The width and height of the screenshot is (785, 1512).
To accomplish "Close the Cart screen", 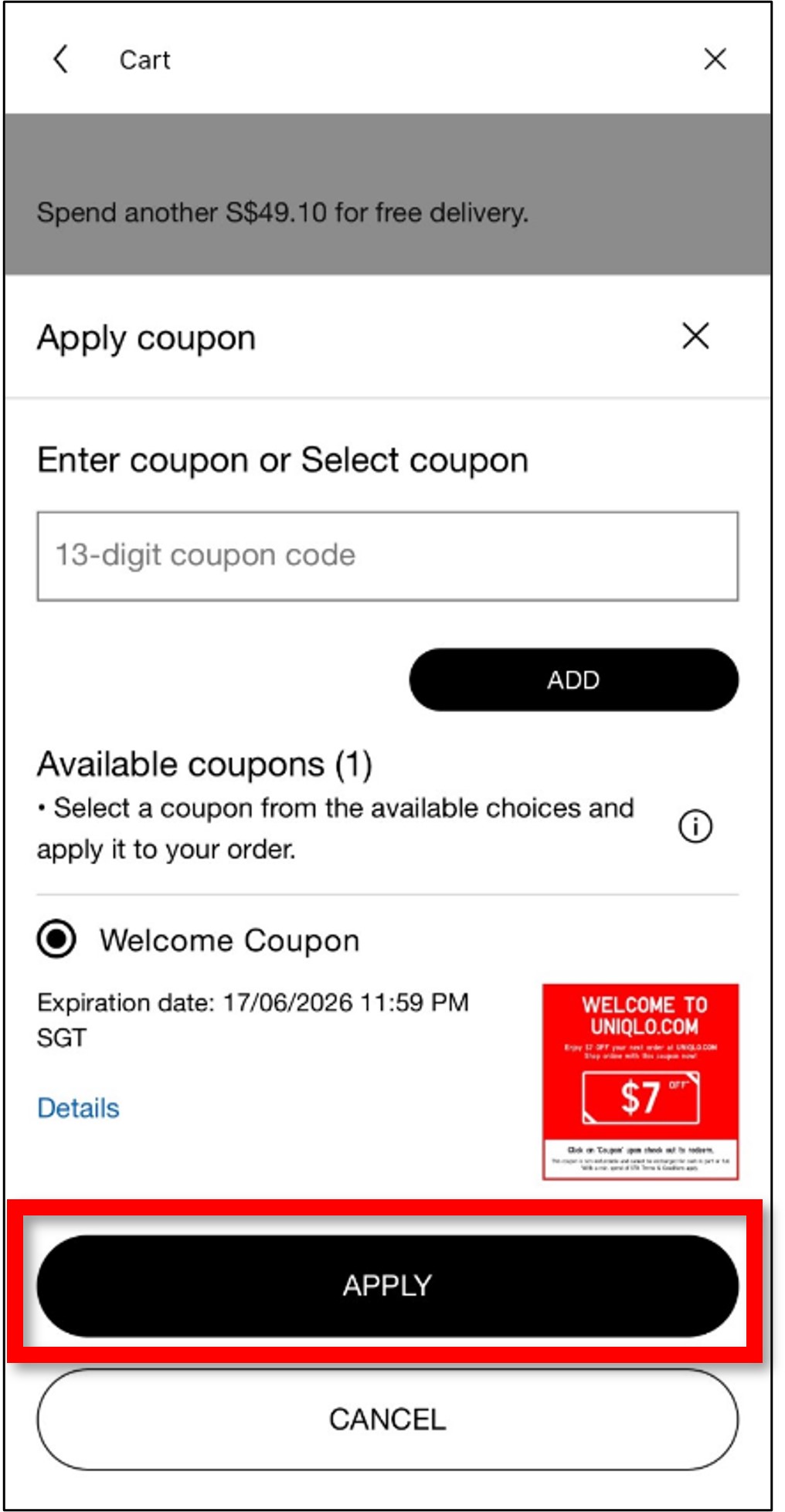I will pos(715,59).
